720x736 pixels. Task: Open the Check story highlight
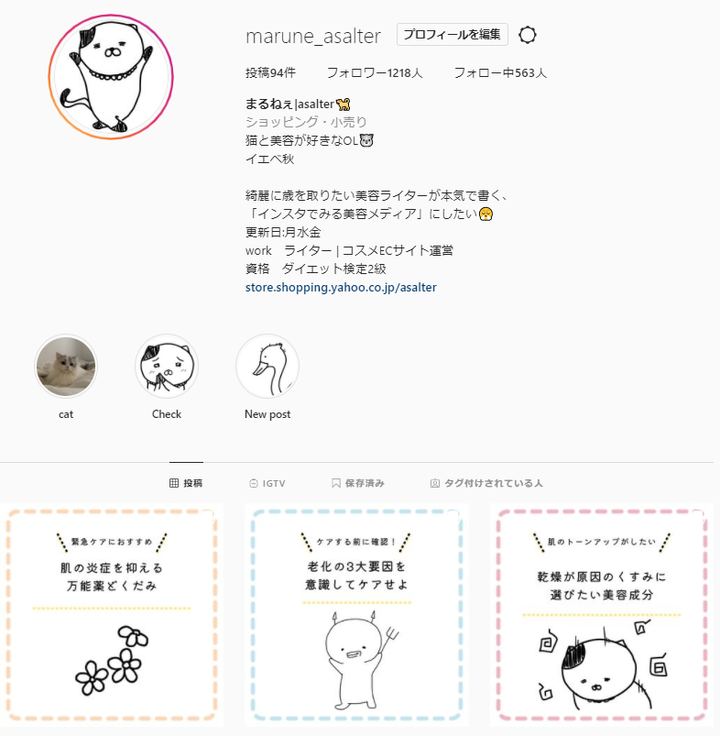tap(166, 367)
